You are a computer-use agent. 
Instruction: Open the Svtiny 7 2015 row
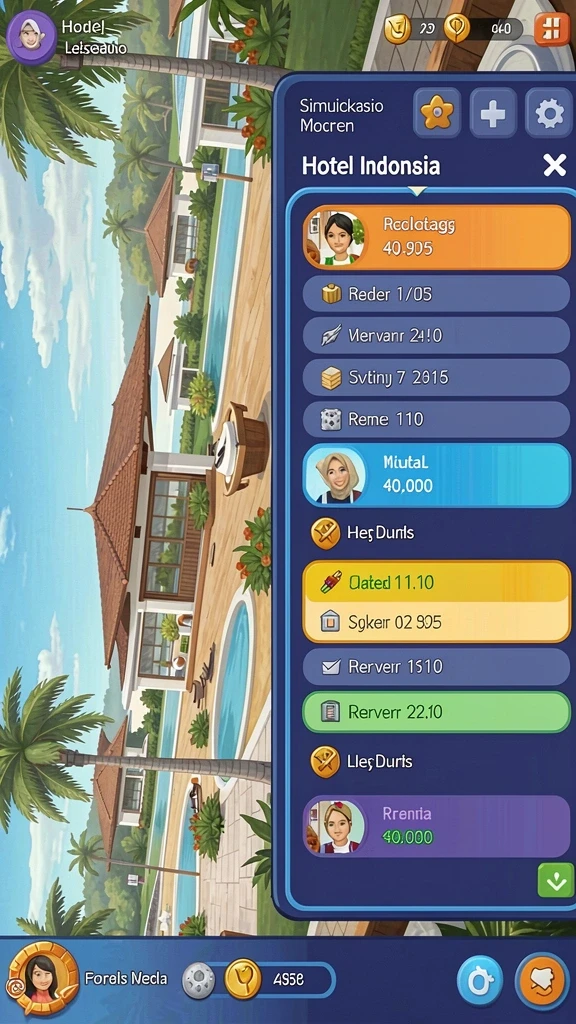click(436, 377)
